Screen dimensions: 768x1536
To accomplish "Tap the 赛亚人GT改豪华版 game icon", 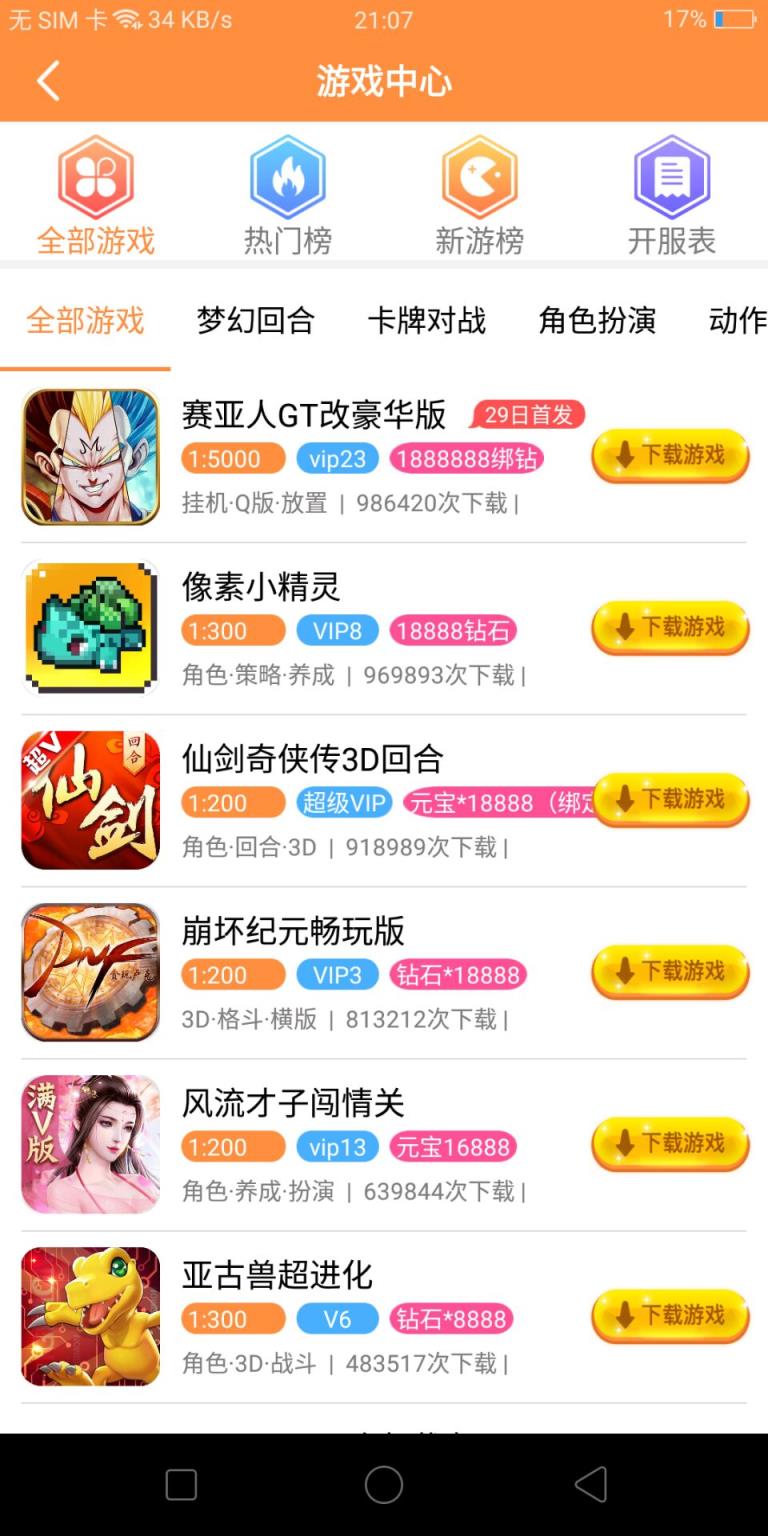I will point(90,456).
